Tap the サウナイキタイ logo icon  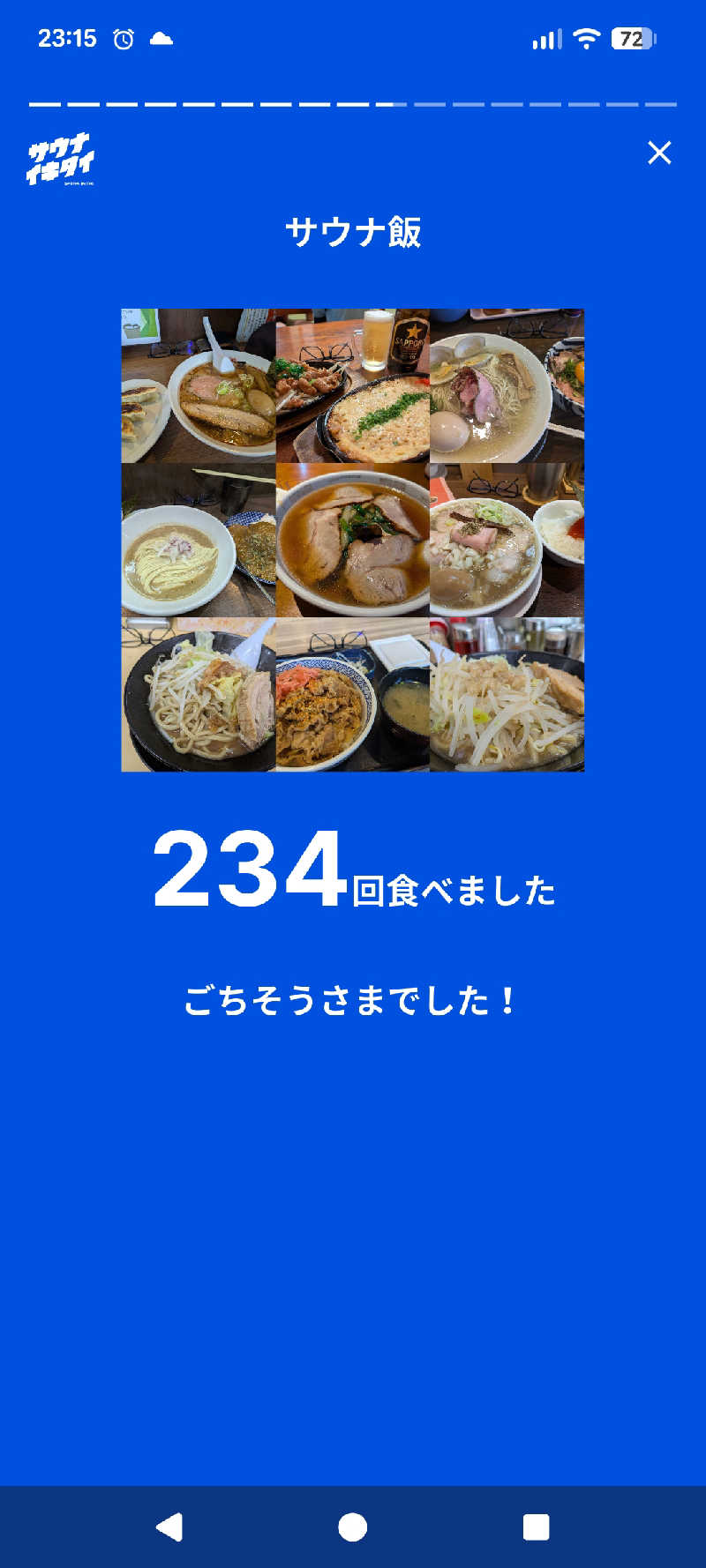pyautogui.click(x=62, y=159)
